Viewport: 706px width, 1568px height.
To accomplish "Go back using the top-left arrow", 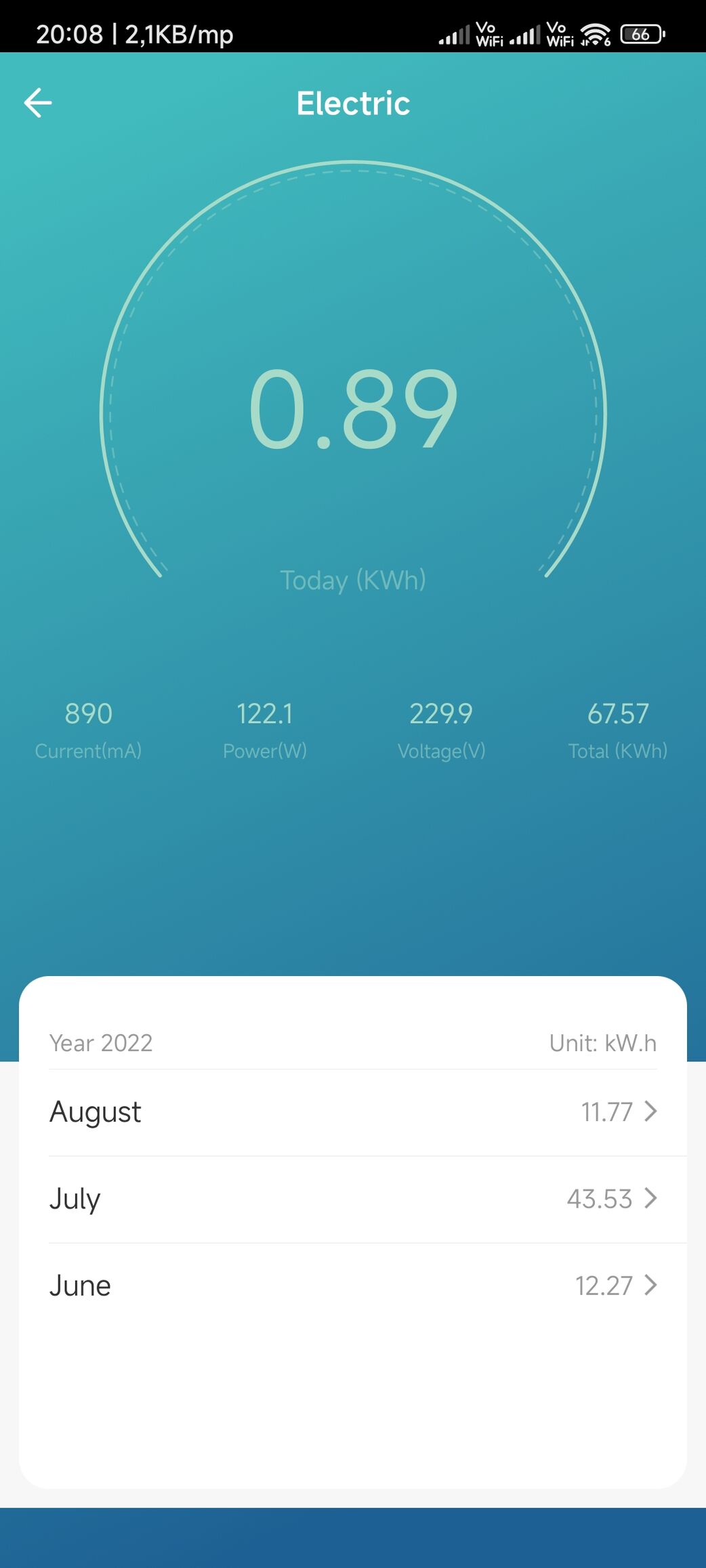I will pos(38,103).
